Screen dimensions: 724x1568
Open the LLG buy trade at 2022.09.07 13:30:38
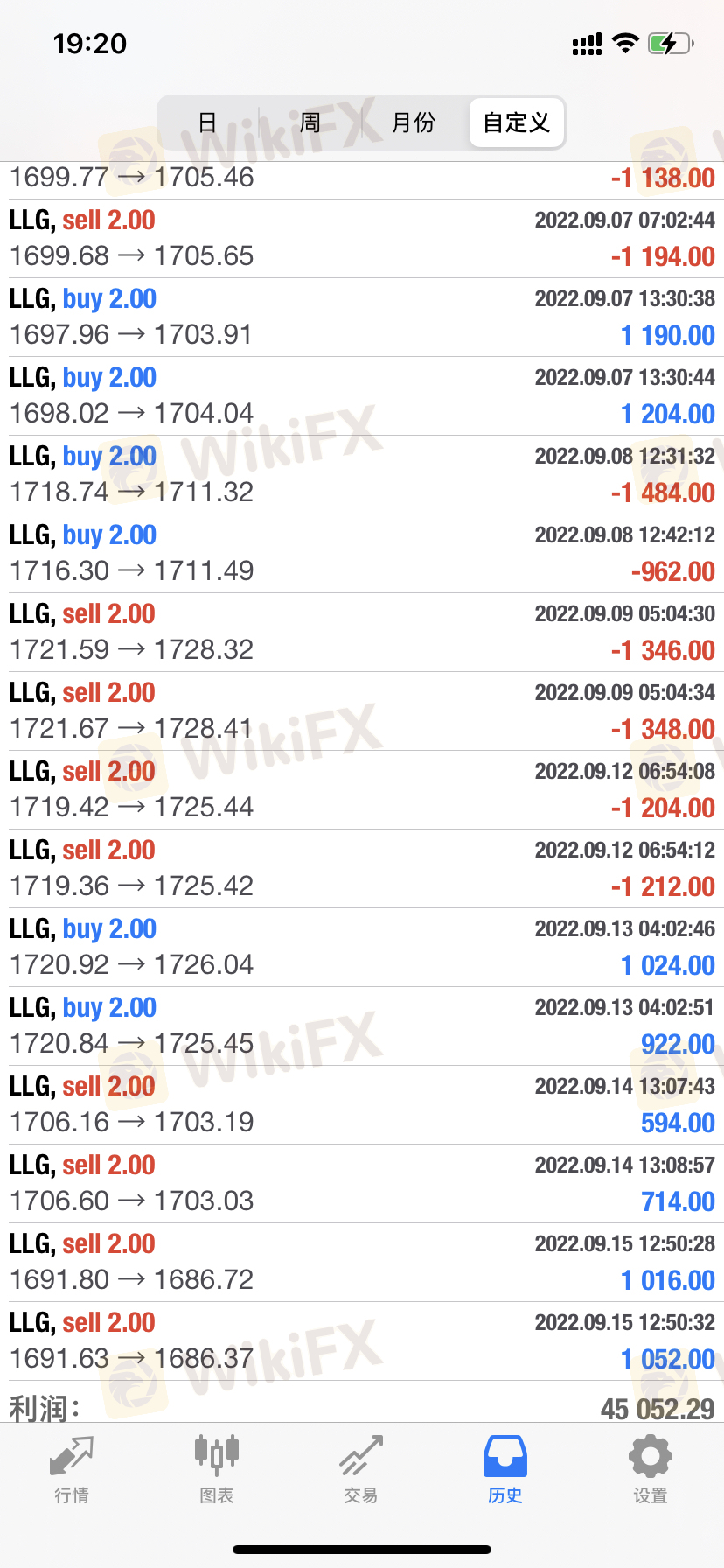click(x=362, y=317)
